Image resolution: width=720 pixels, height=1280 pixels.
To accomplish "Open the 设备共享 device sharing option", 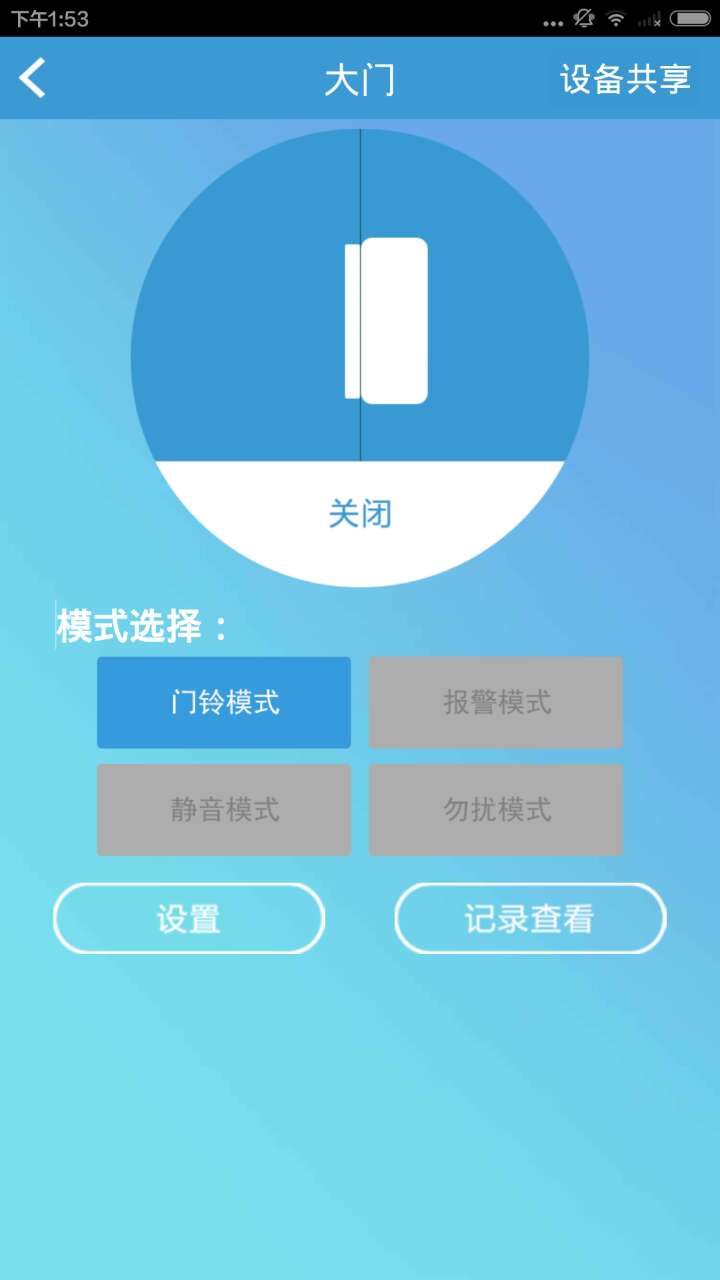I will pyautogui.click(x=625, y=78).
